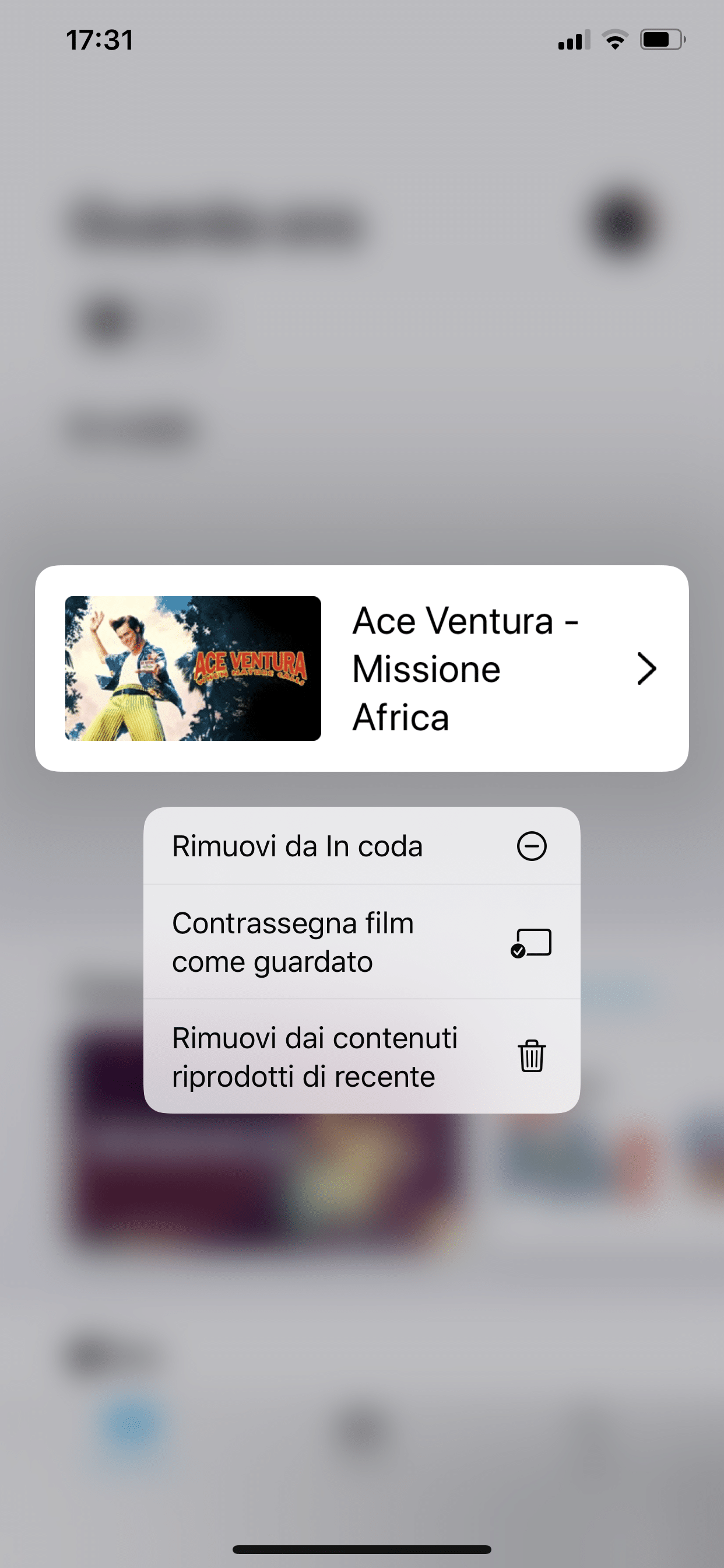Screen dimensions: 724x1568
Task: Tap Rimuovi dai contenuti riprodotti di recente
Action: 361,1056
